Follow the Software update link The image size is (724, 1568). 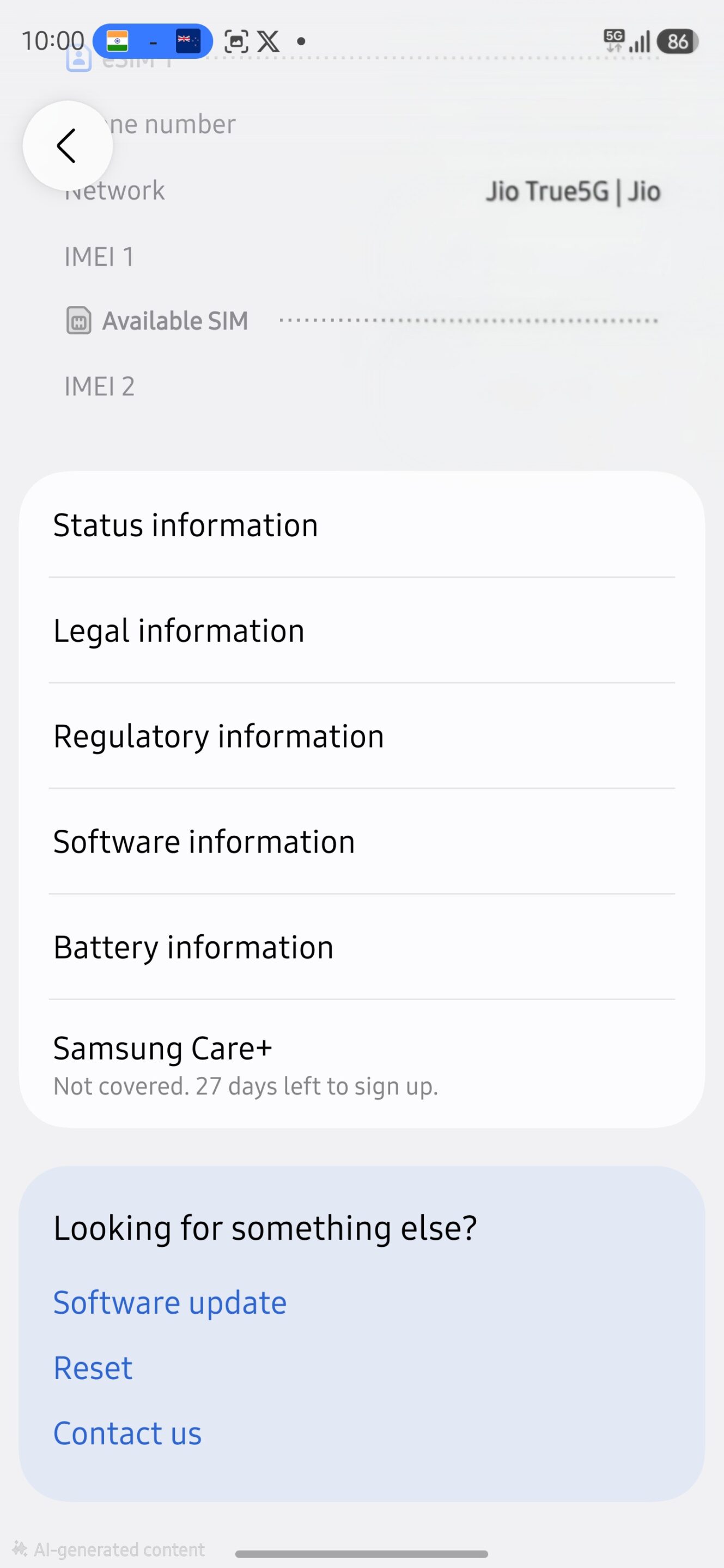pos(170,1303)
